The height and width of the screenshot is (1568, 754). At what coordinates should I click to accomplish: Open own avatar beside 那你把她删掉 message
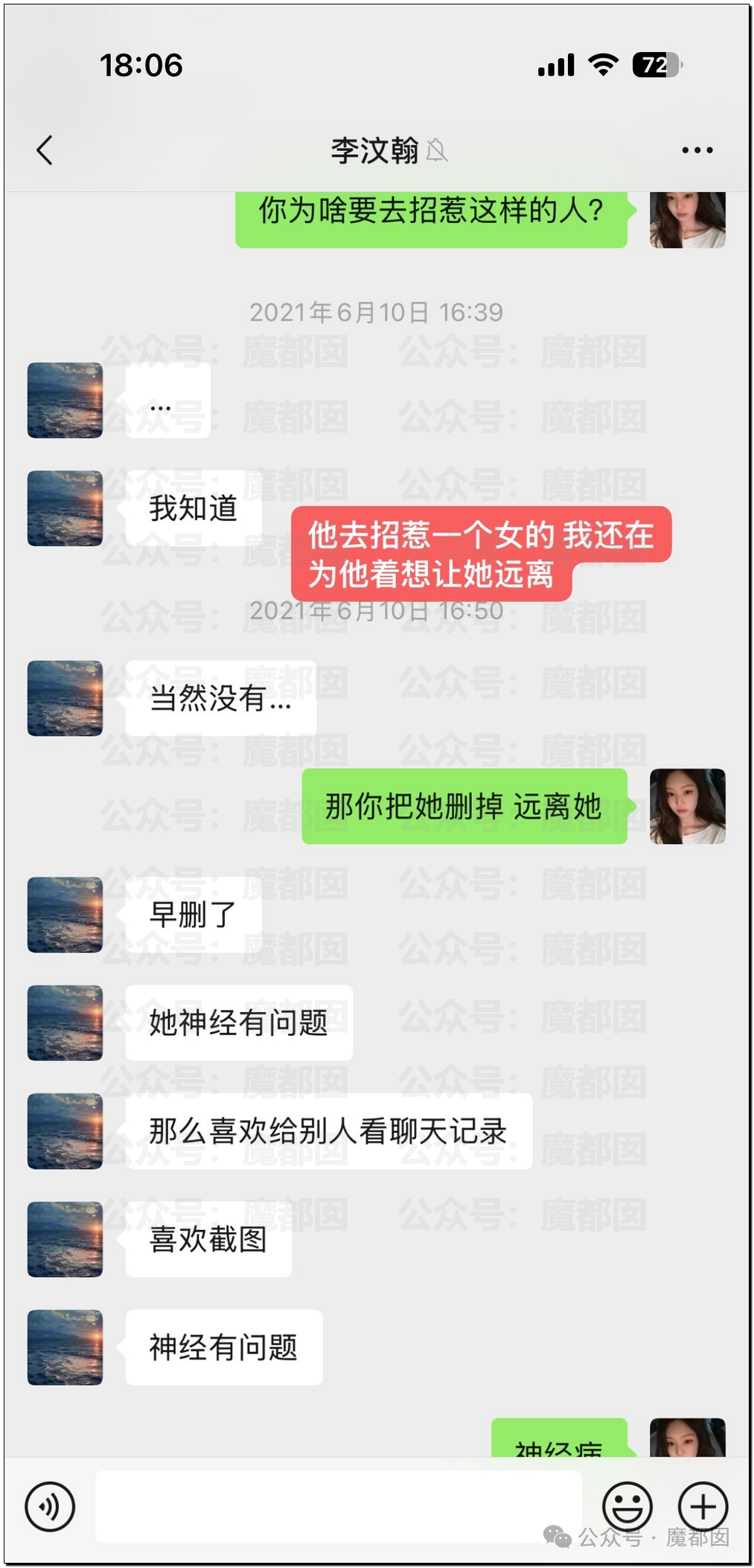coord(687,806)
